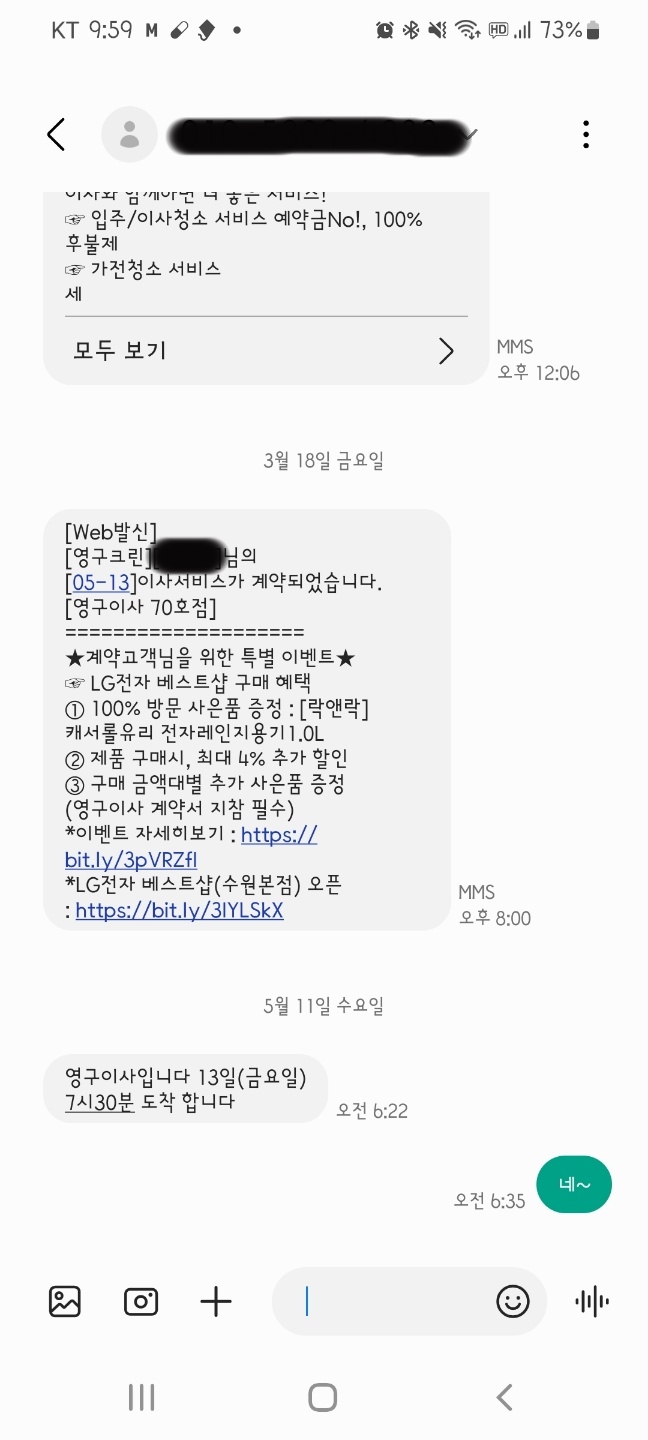Tap the underlined 7시30분 time link

click(x=99, y=1101)
